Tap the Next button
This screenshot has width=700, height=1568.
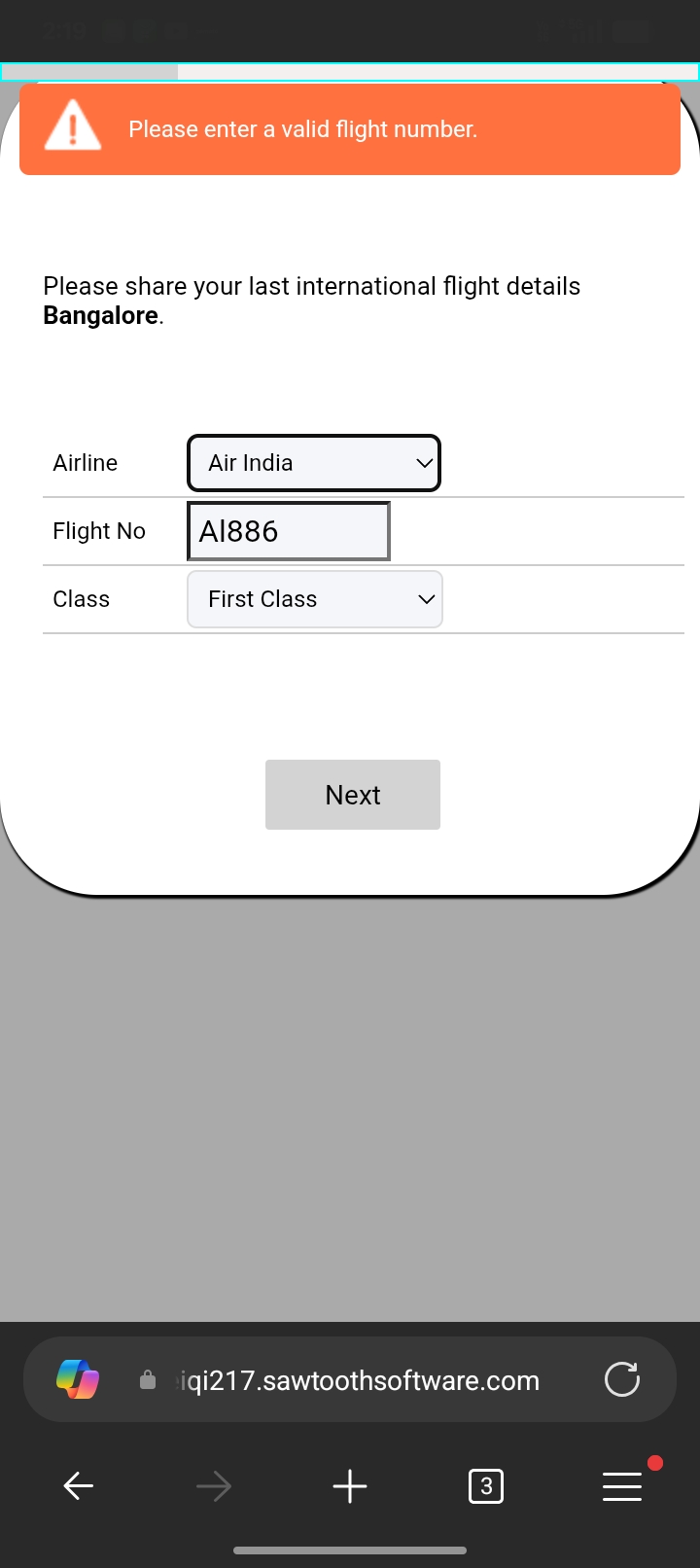pyautogui.click(x=353, y=795)
